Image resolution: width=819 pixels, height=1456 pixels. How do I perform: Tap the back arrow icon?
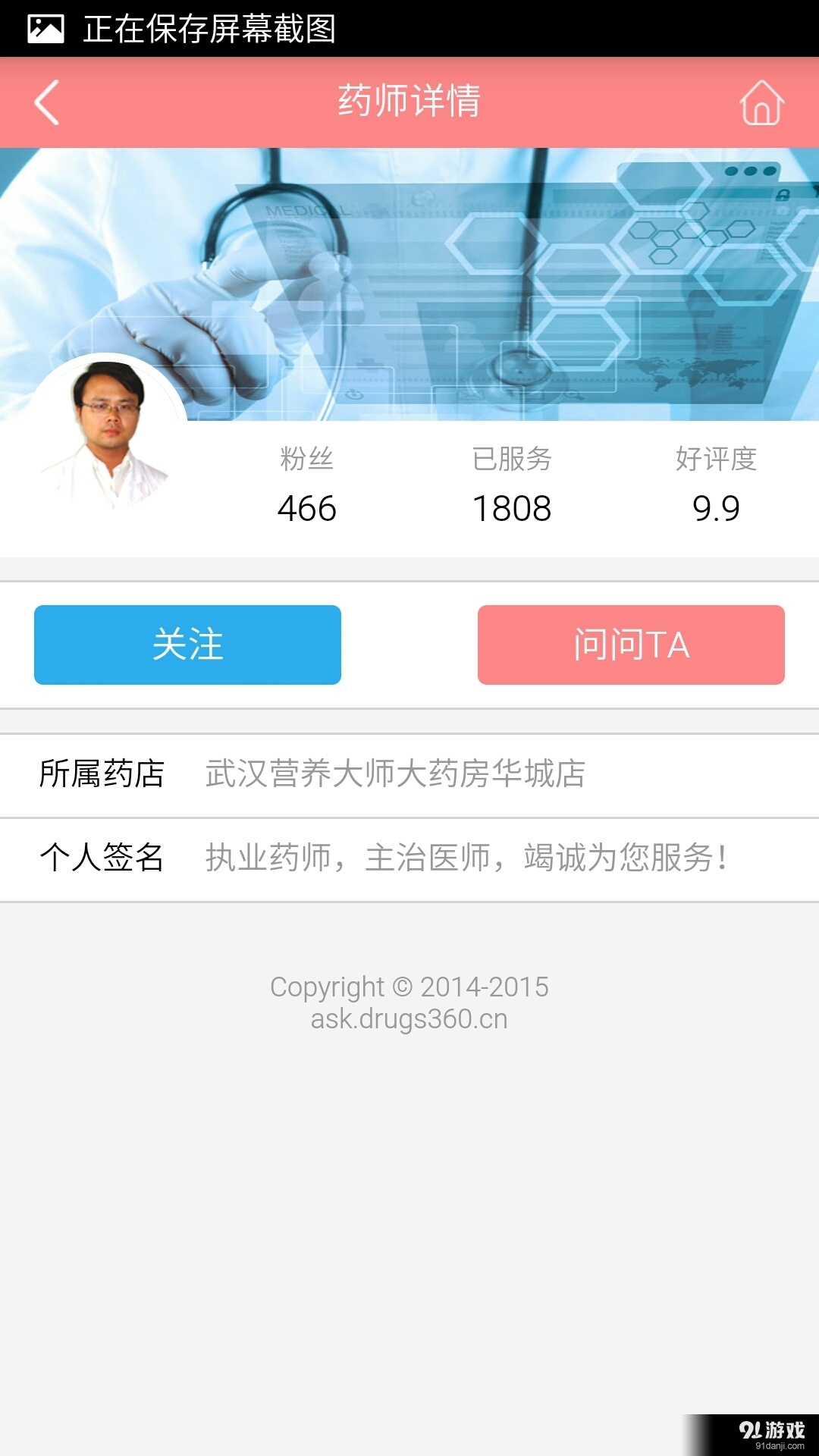tap(47, 102)
